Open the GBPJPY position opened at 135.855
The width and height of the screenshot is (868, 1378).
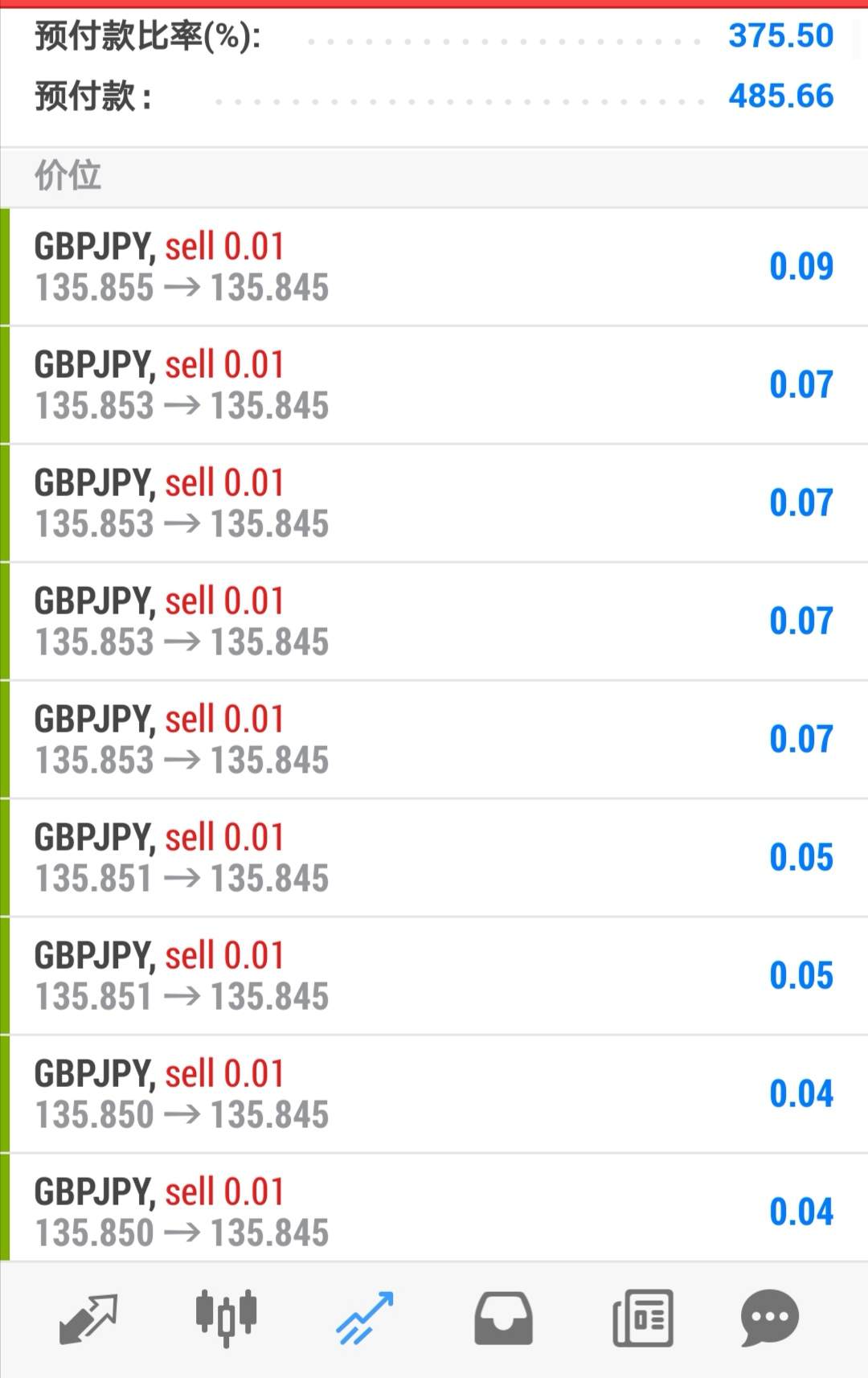434,267
